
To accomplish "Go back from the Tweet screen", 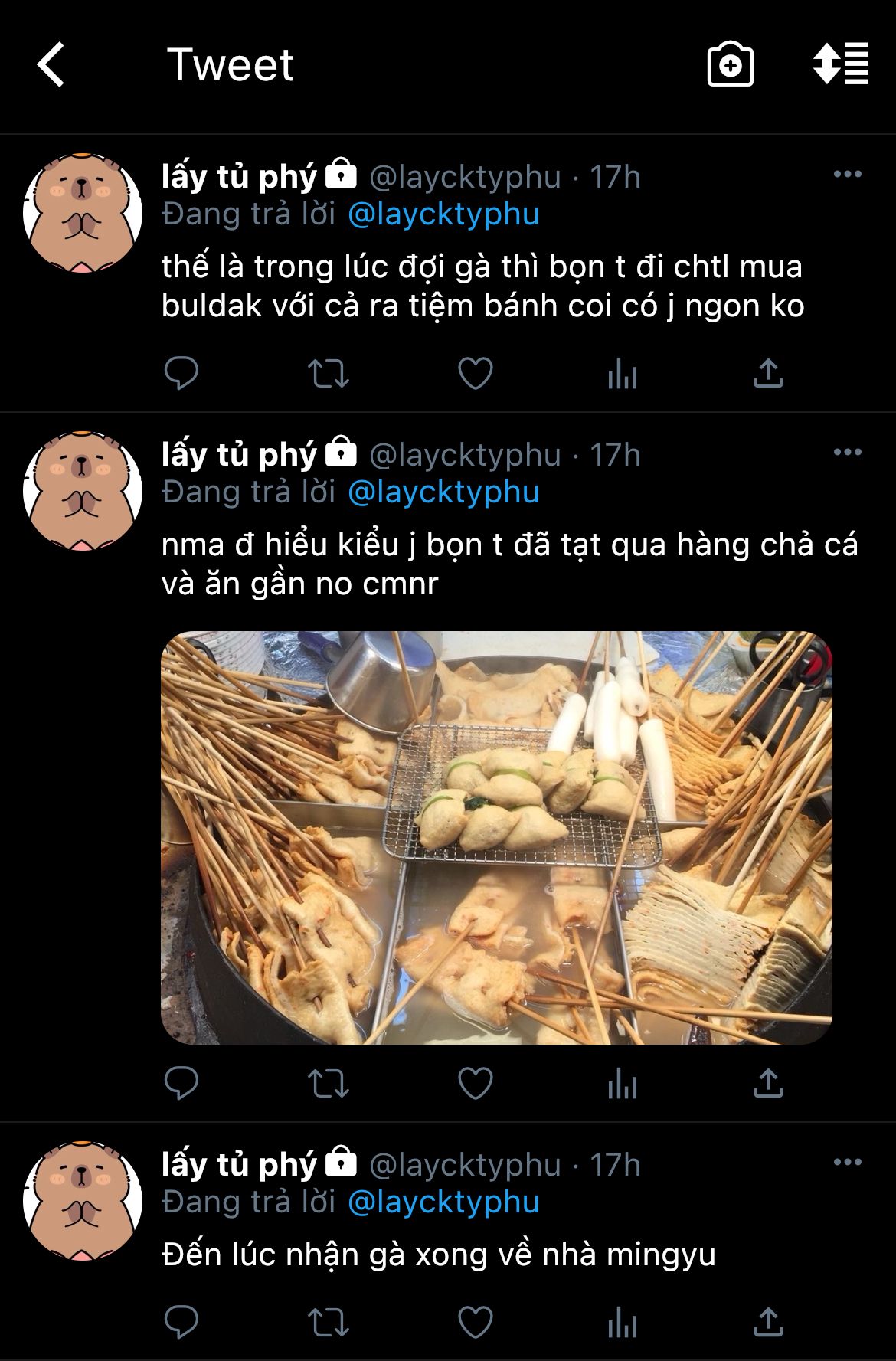I will [51, 64].
